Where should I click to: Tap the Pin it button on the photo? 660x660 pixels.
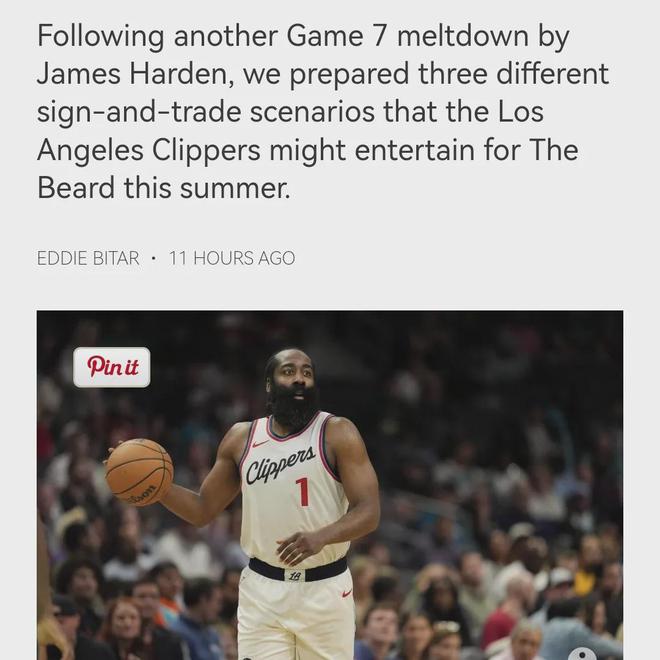point(112,367)
